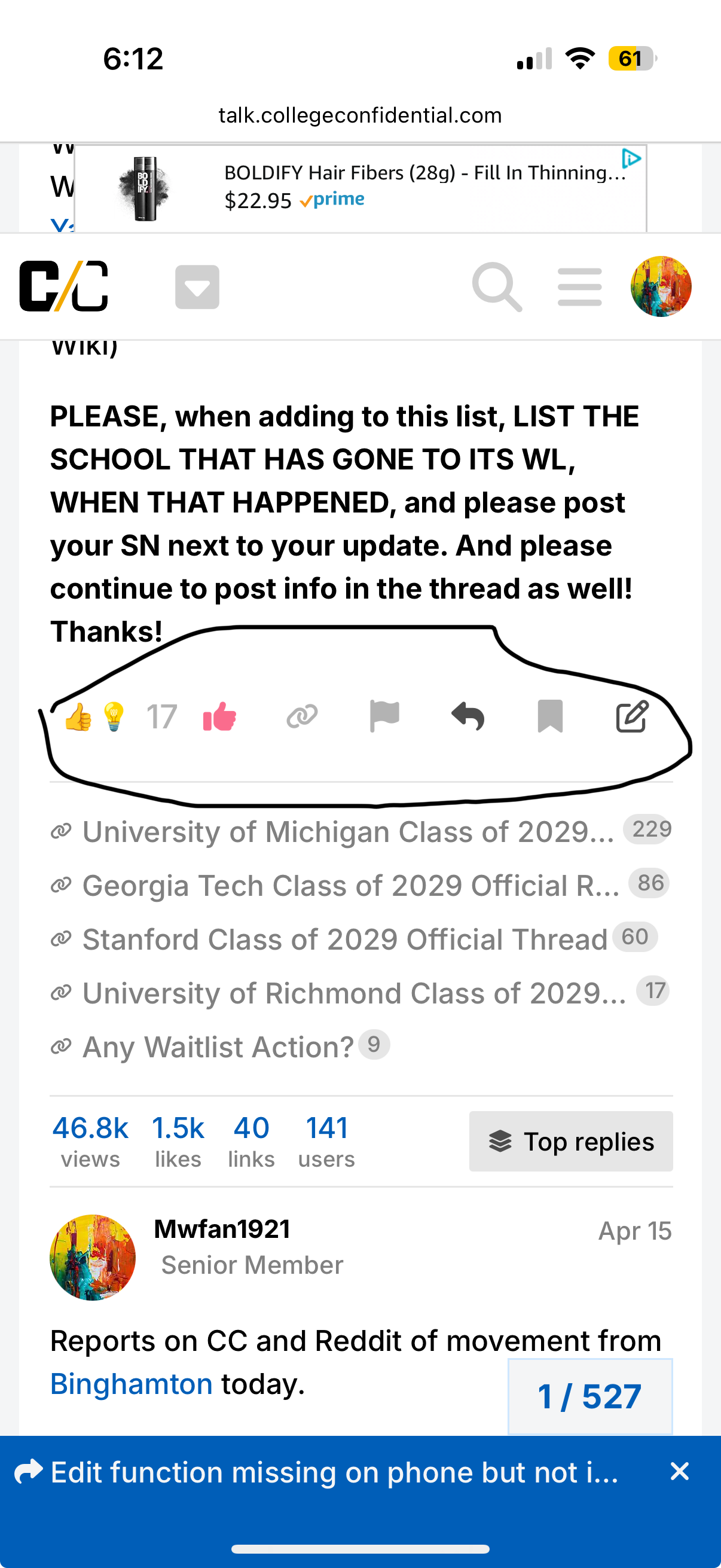The width and height of the screenshot is (721, 1568).
Task: Open the Any Waitlist Action? link
Action: point(218,1047)
